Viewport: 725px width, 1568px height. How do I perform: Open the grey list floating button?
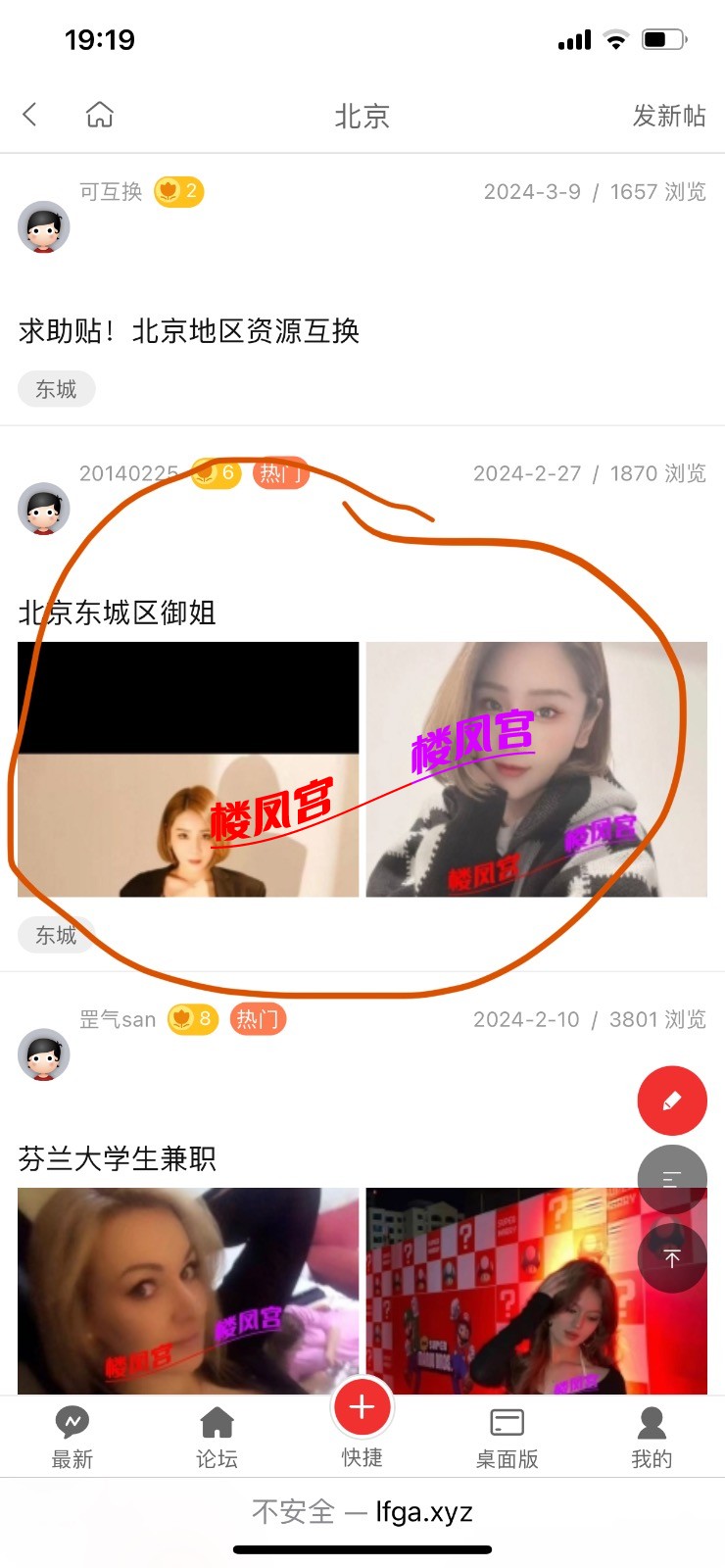coord(672,1179)
